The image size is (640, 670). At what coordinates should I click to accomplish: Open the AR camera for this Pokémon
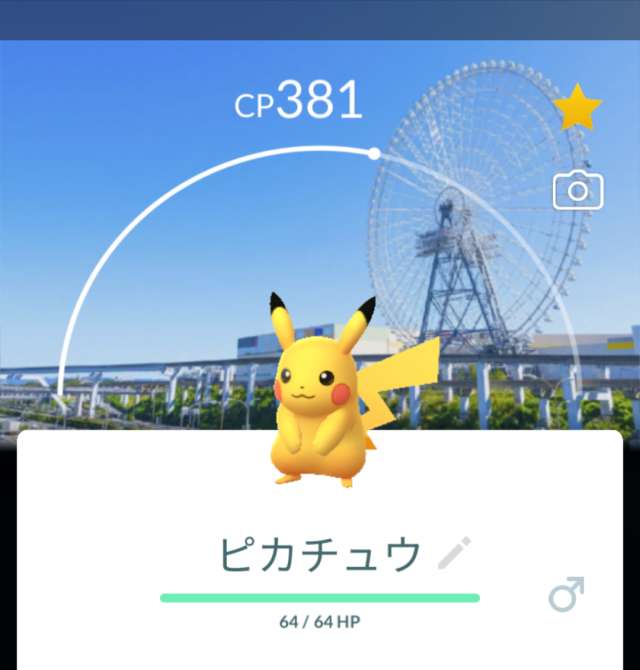578,191
